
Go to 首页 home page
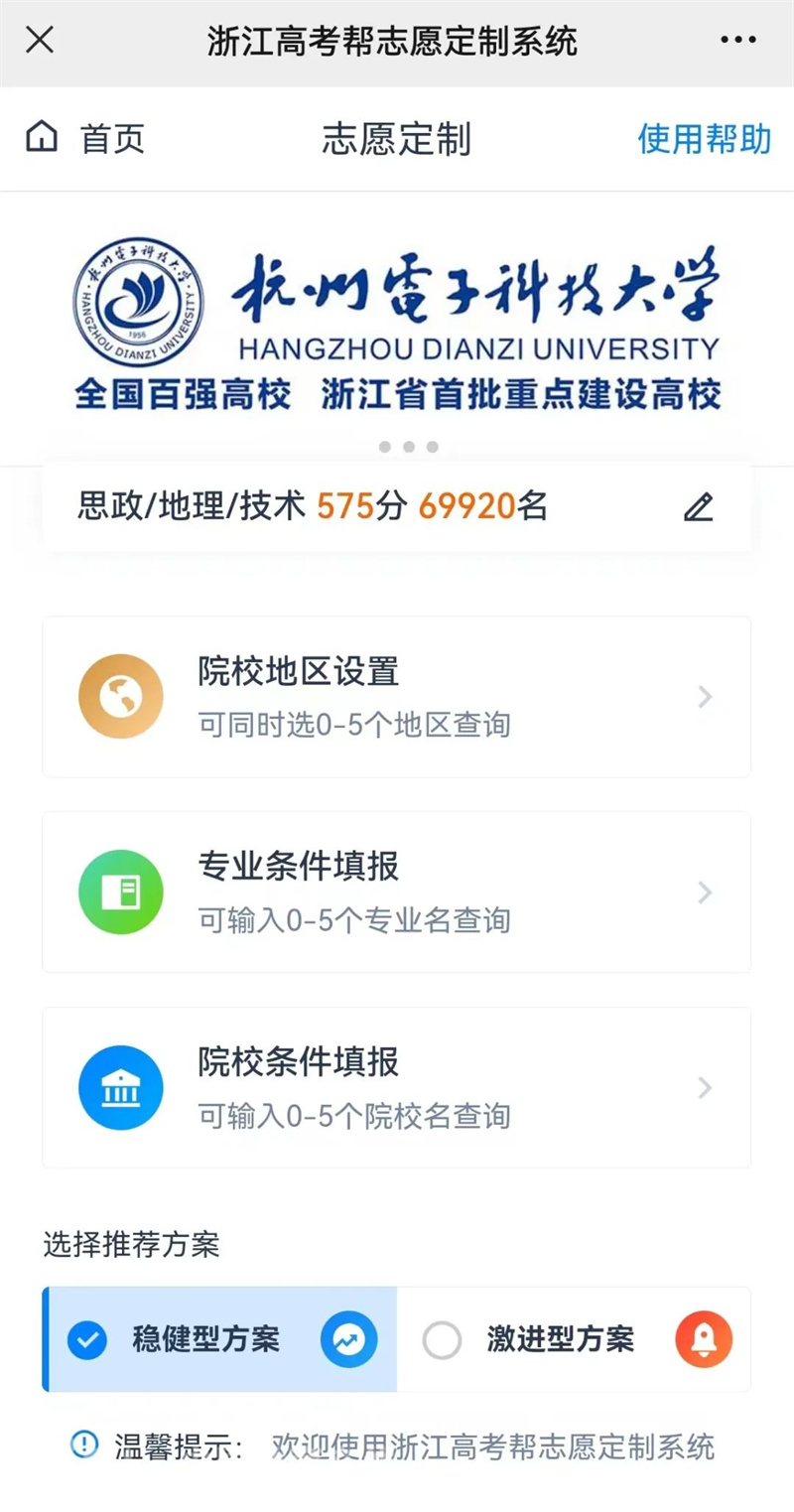pos(86,139)
